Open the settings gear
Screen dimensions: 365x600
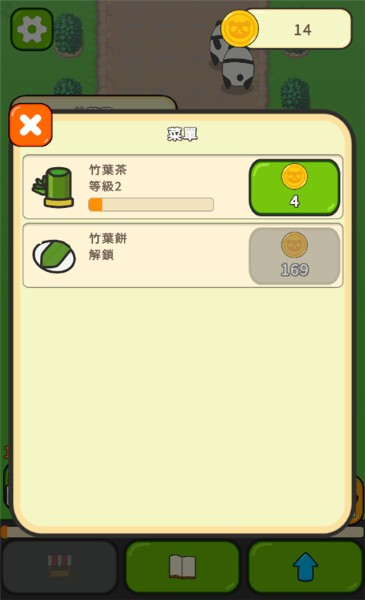coord(32,29)
